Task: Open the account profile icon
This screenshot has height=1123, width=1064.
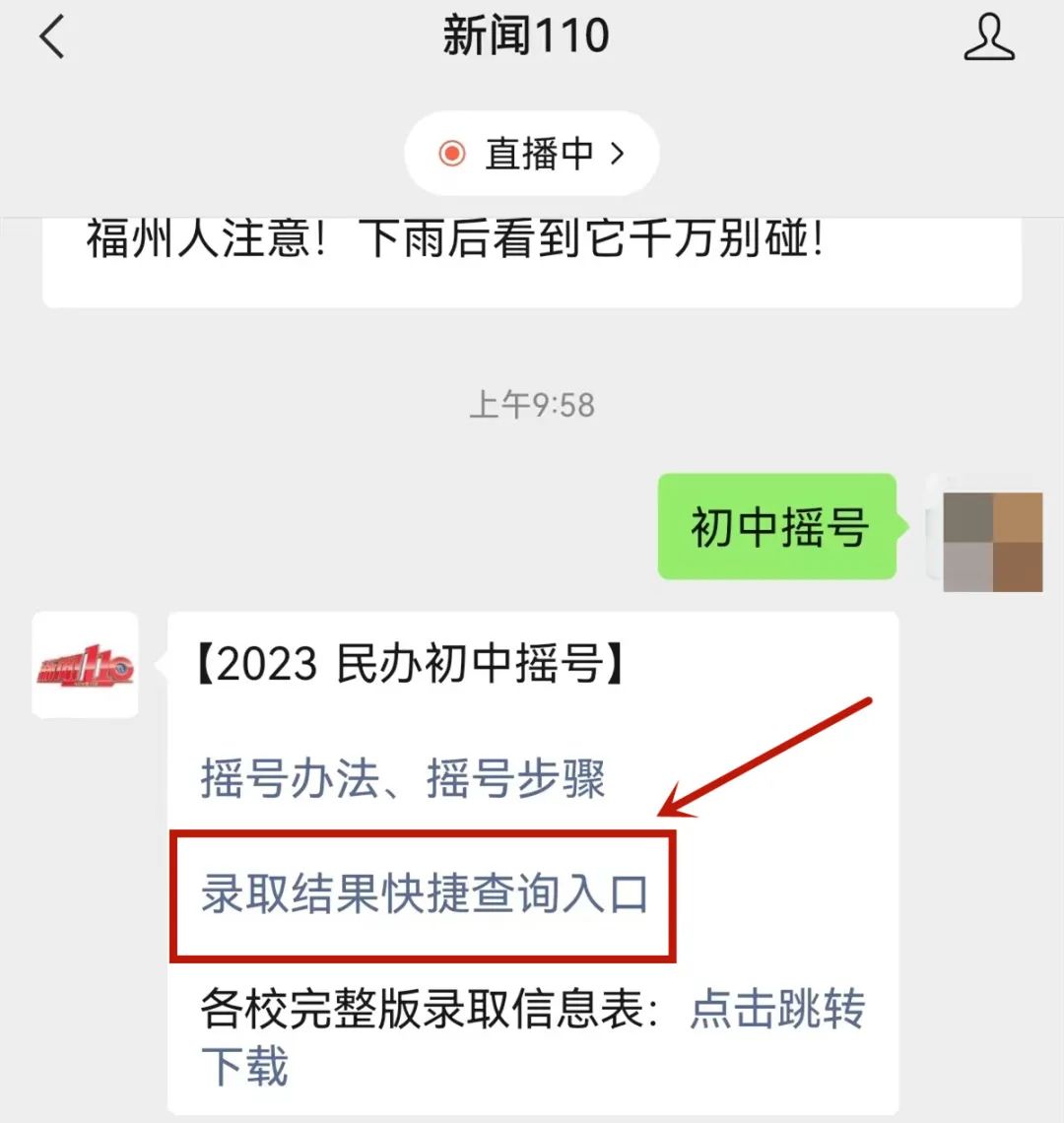Action: point(988,39)
